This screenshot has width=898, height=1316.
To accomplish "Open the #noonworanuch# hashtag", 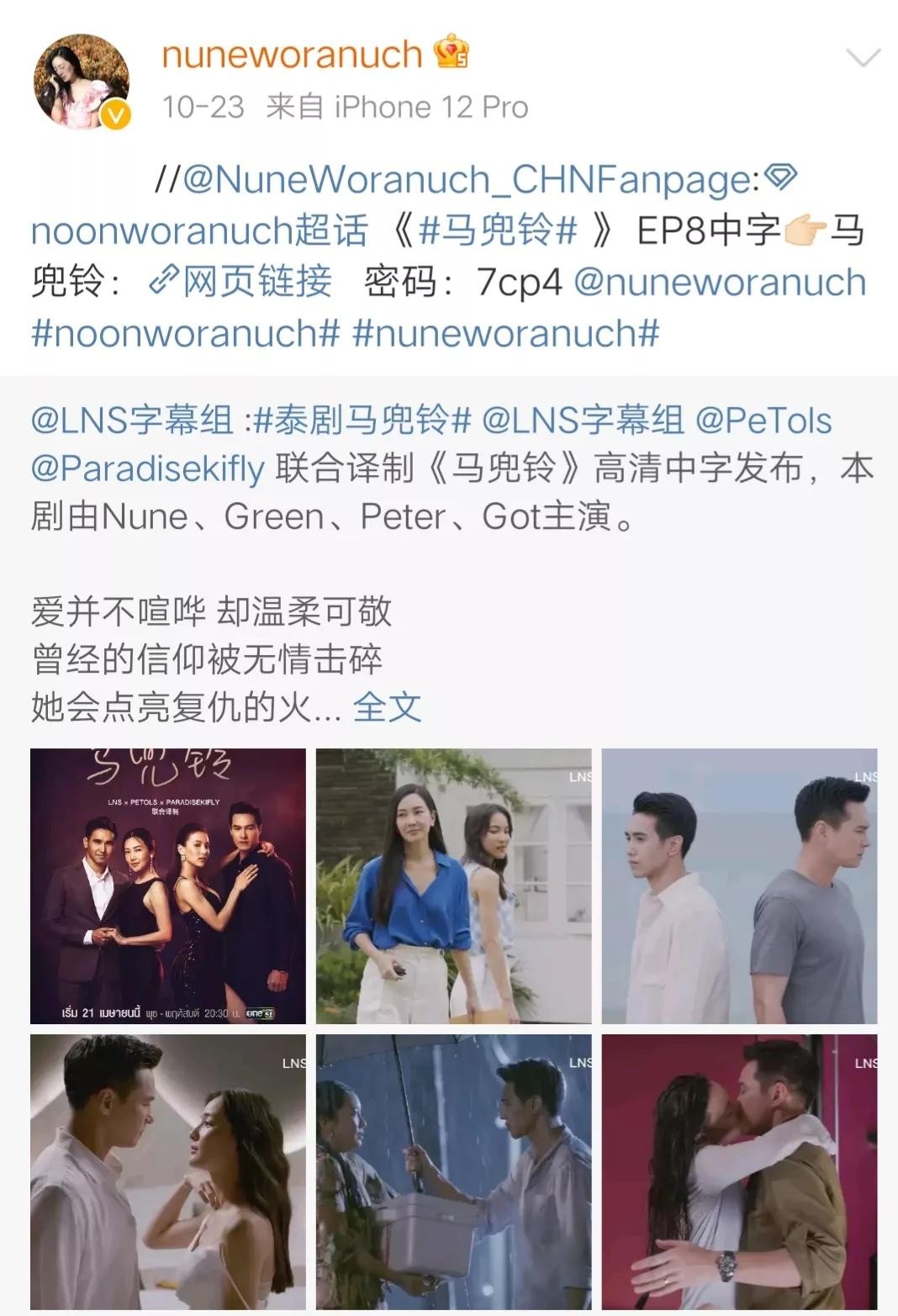I will click(185, 333).
